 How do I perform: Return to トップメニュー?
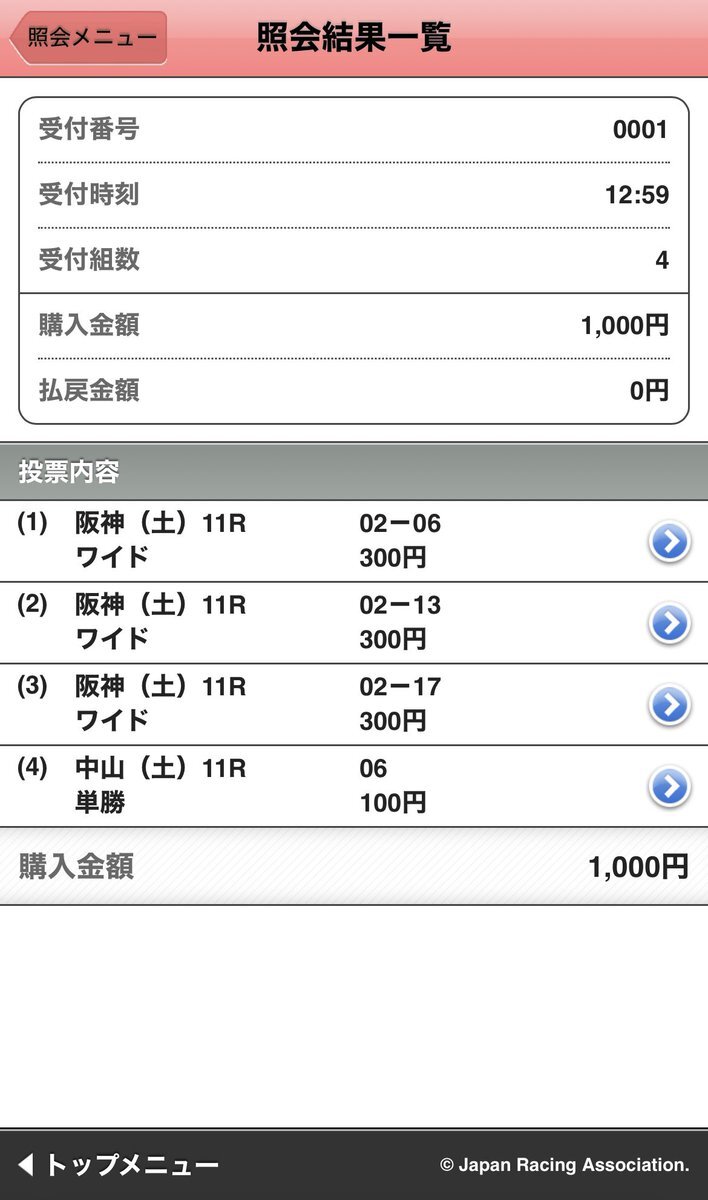click(x=118, y=1165)
